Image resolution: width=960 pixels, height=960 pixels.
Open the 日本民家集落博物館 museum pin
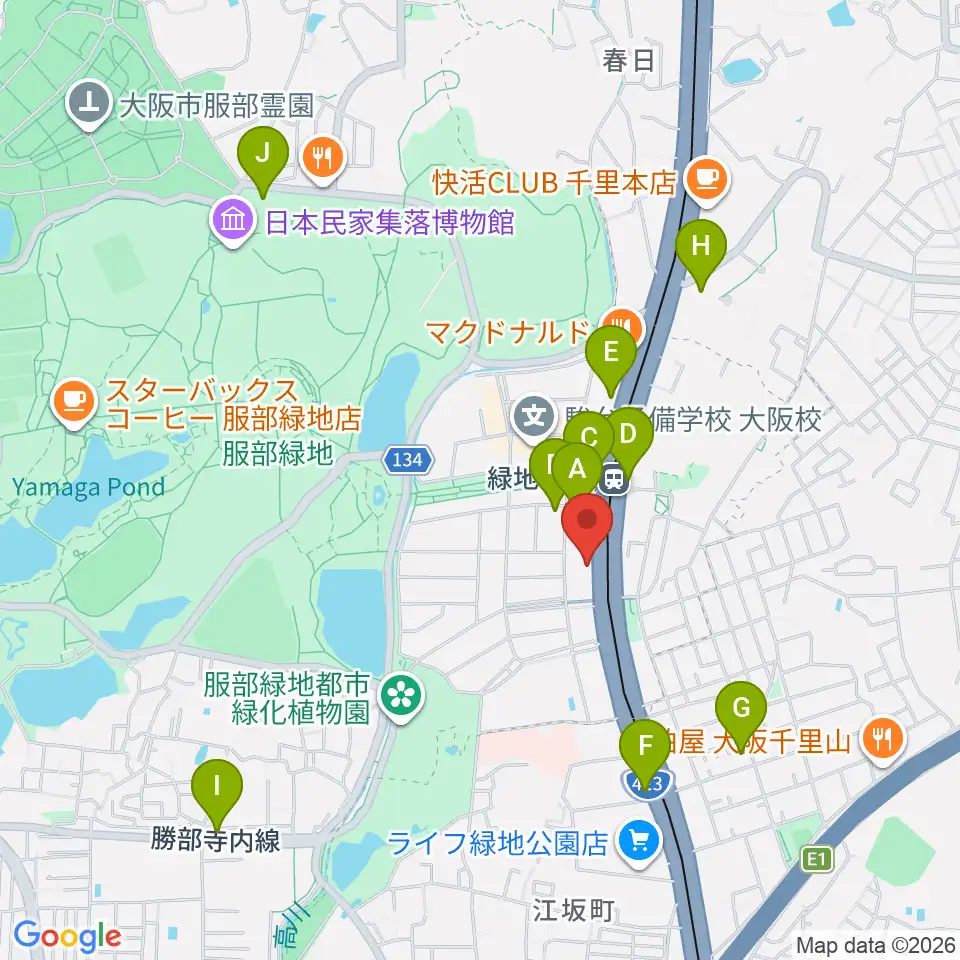tap(233, 221)
